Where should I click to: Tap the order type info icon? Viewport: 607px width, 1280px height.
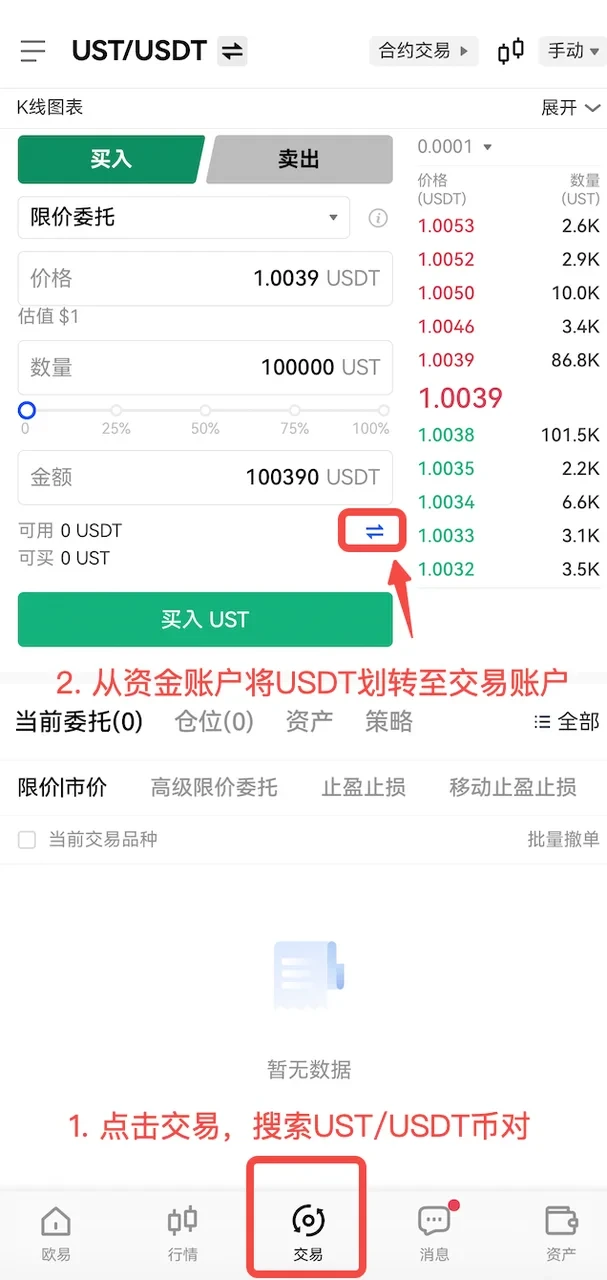pyautogui.click(x=378, y=218)
